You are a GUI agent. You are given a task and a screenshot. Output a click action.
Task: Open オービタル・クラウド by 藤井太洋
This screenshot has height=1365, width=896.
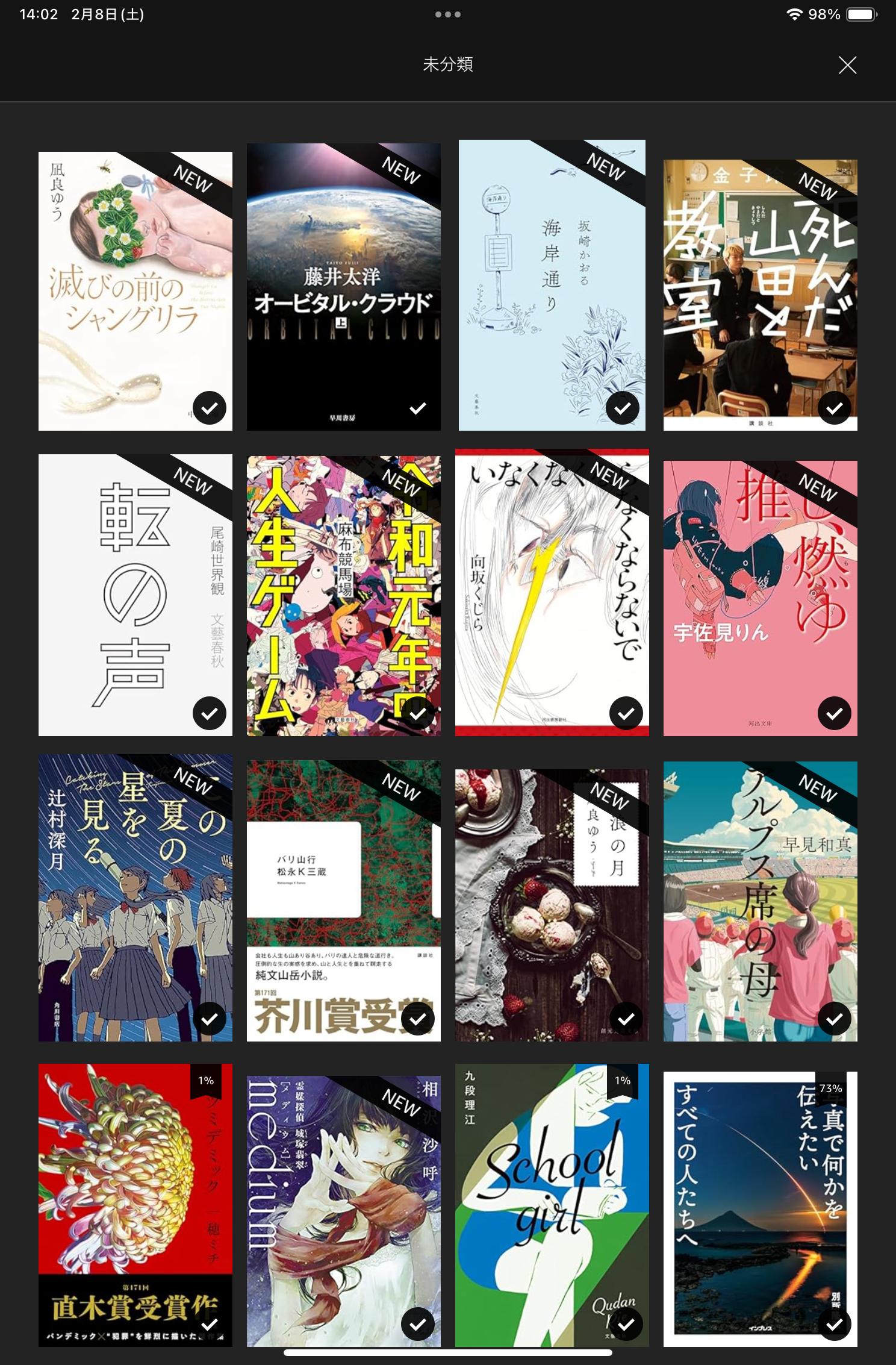(343, 287)
